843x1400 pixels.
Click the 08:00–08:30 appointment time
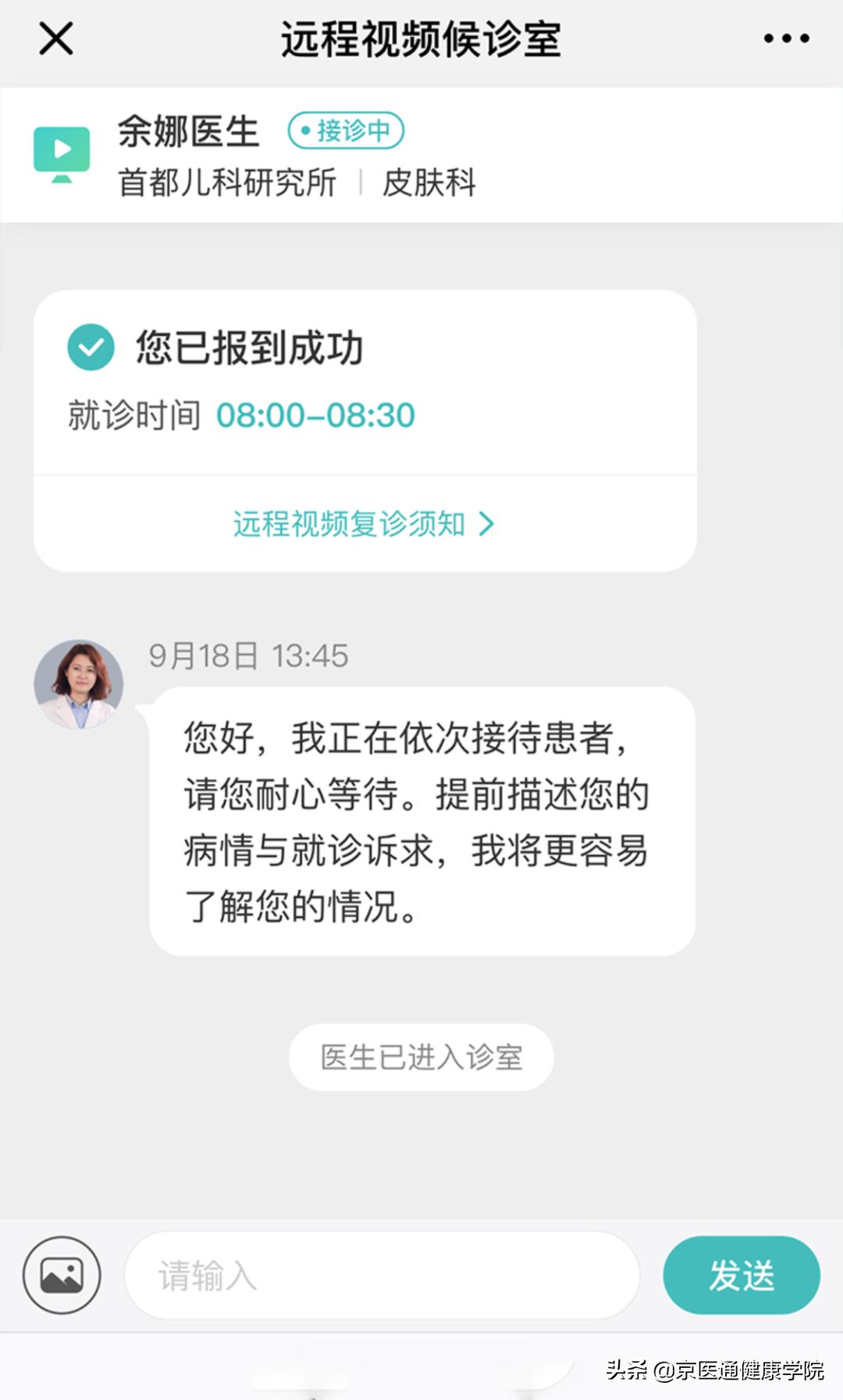tap(315, 415)
